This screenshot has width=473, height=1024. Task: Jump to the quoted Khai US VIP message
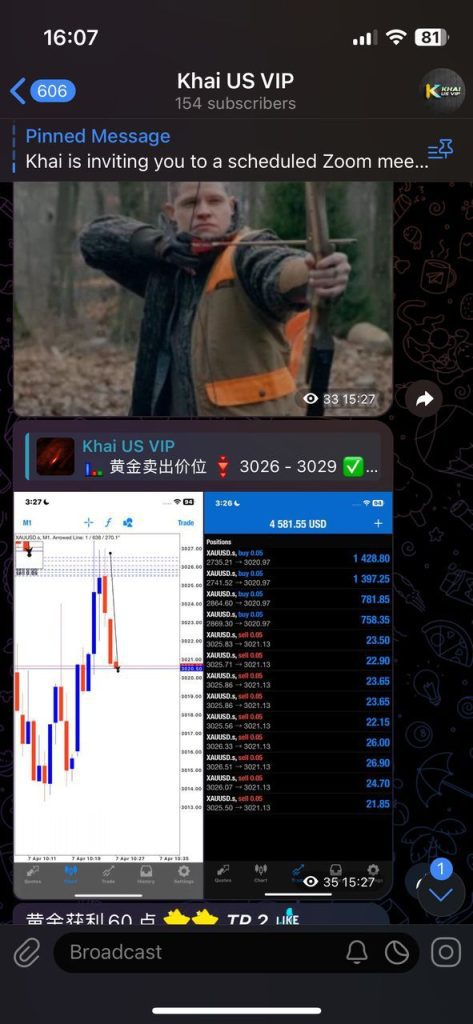[x=203, y=456]
